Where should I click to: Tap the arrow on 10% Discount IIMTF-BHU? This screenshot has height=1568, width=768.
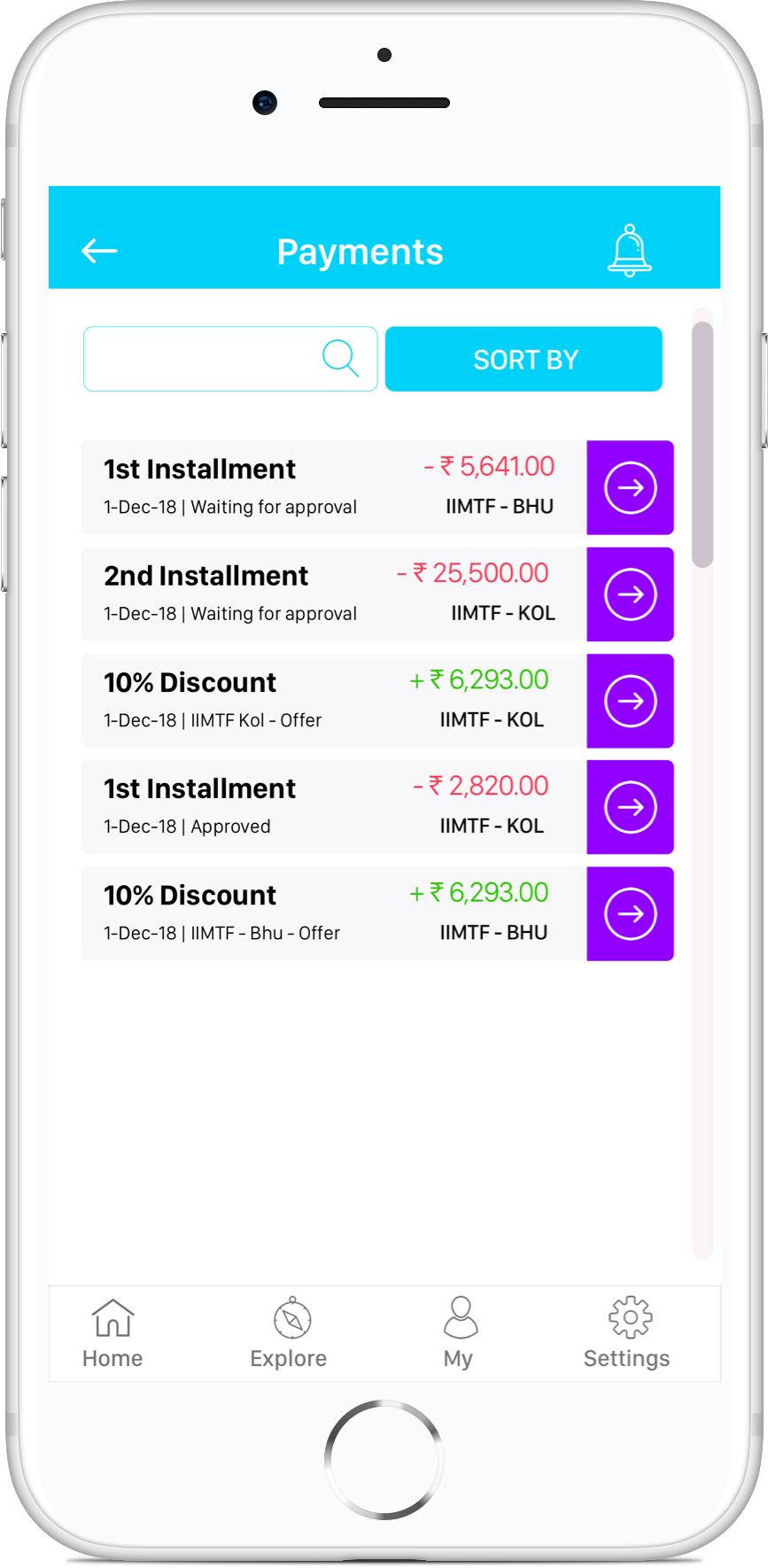point(630,913)
